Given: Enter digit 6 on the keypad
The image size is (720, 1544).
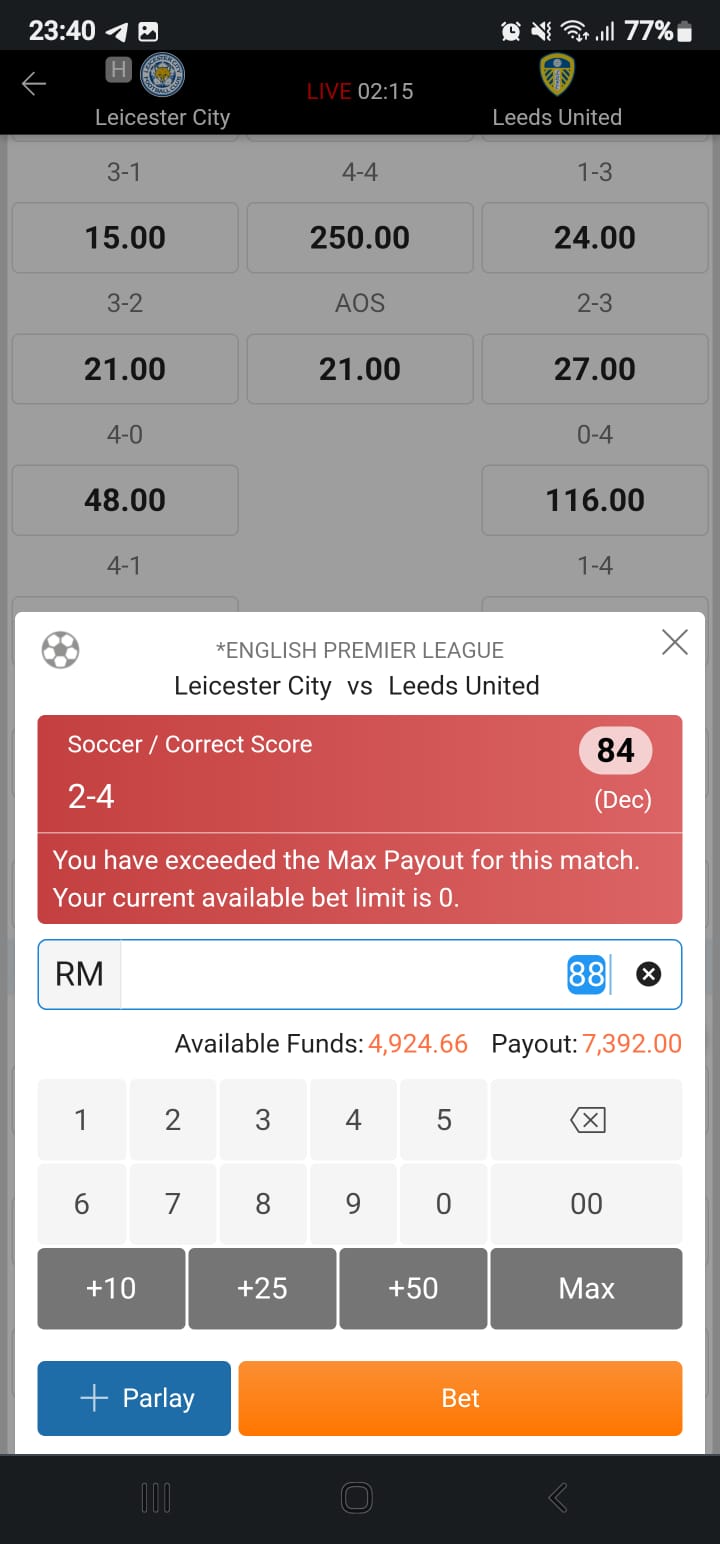Looking at the screenshot, I should point(82,1204).
